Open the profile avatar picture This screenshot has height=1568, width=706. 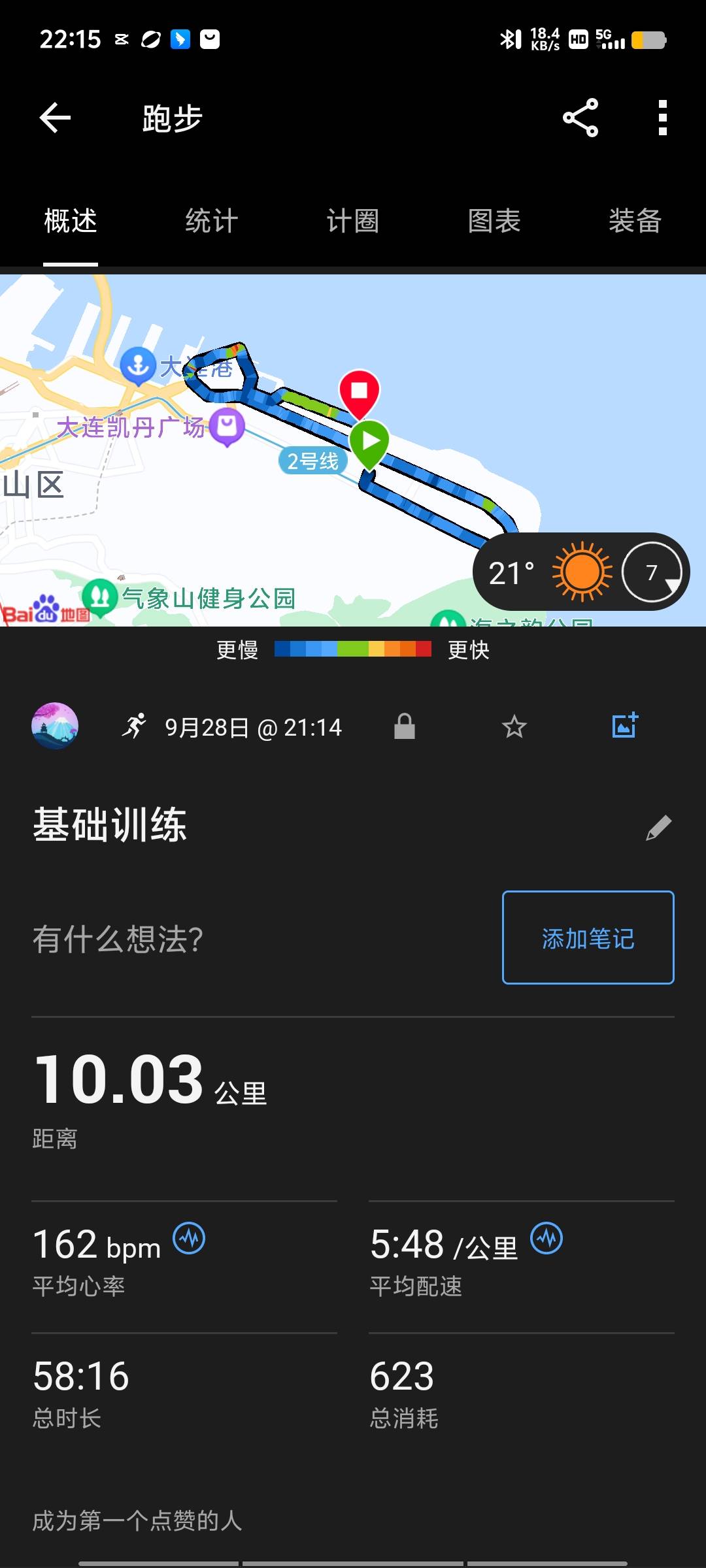point(55,725)
